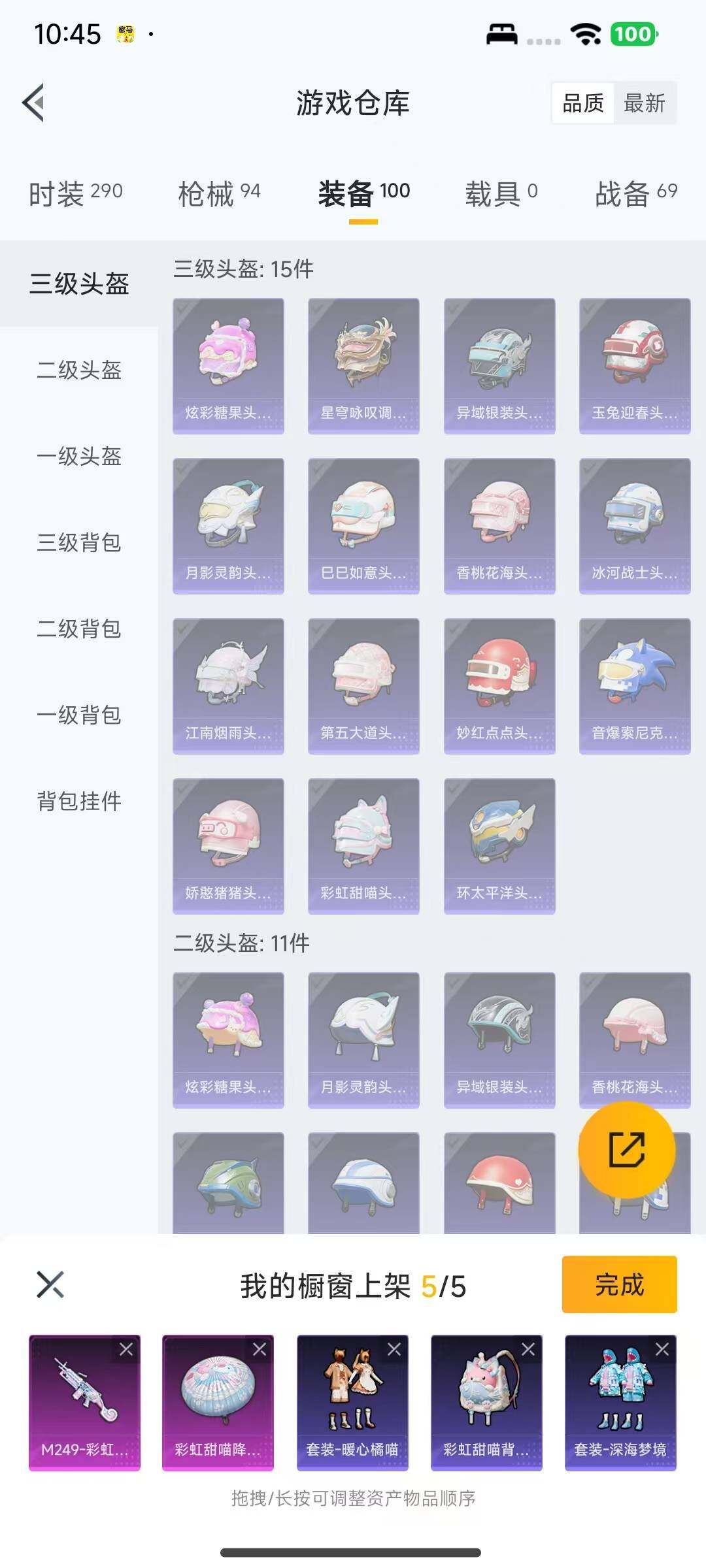
Task: Choose the 环太平洋 helmet item
Action: coord(499,846)
